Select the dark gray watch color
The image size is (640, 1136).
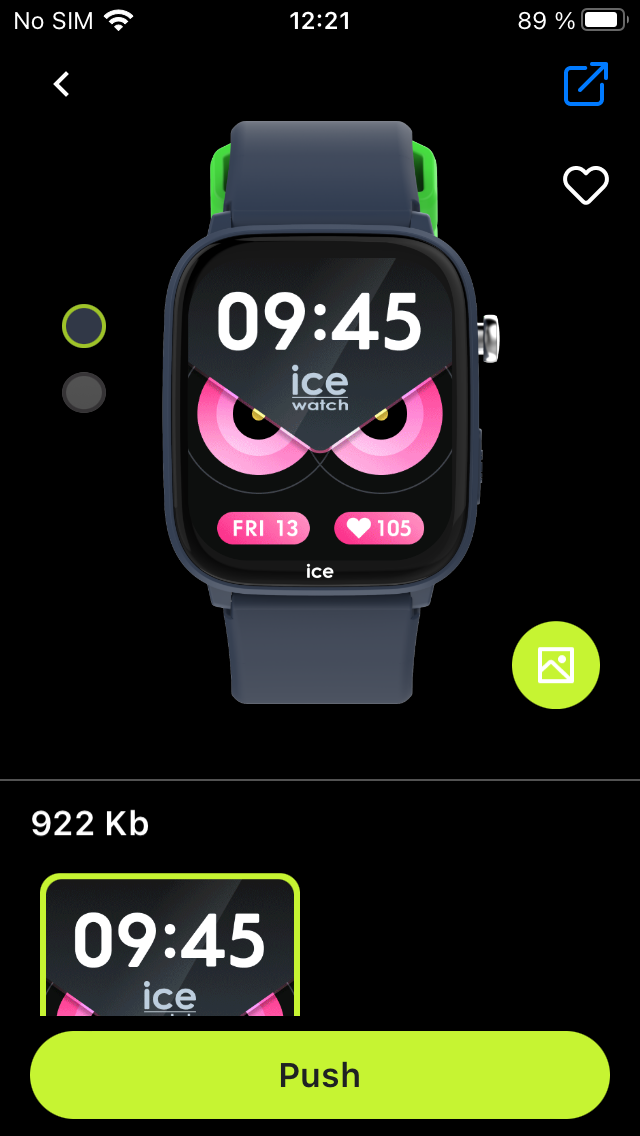coord(84,393)
